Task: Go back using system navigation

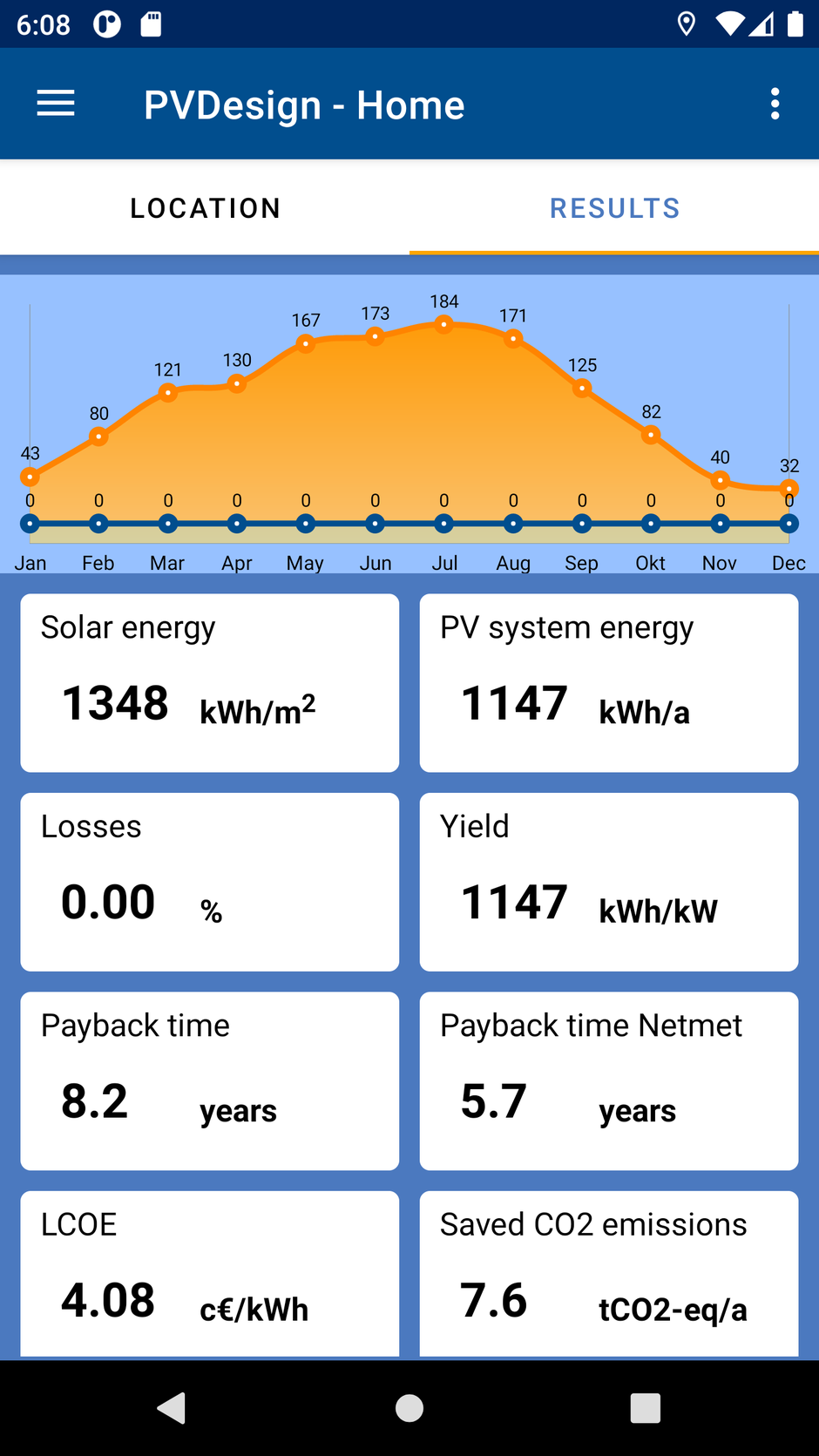Action: coord(173,1407)
